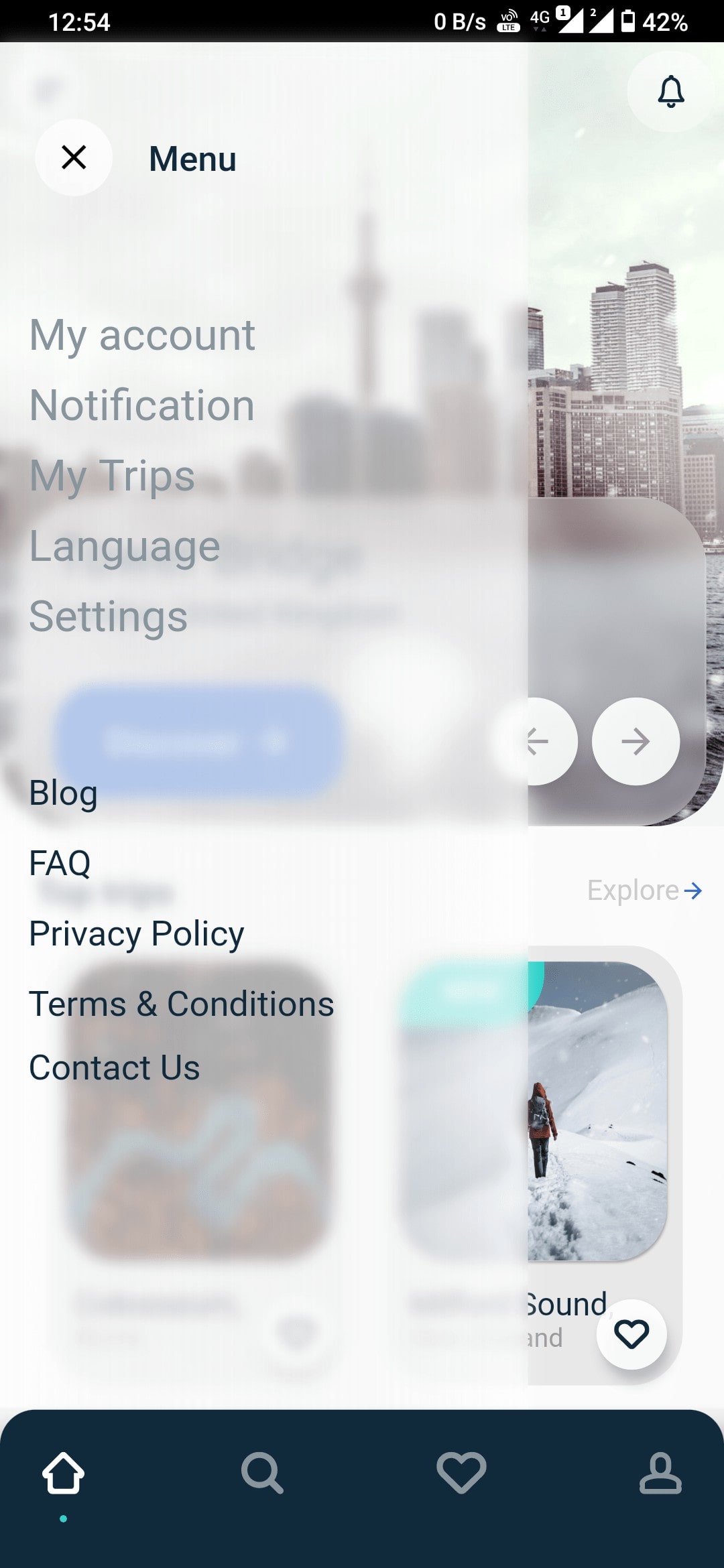
Task: Open the Blog link
Action: coord(63,793)
